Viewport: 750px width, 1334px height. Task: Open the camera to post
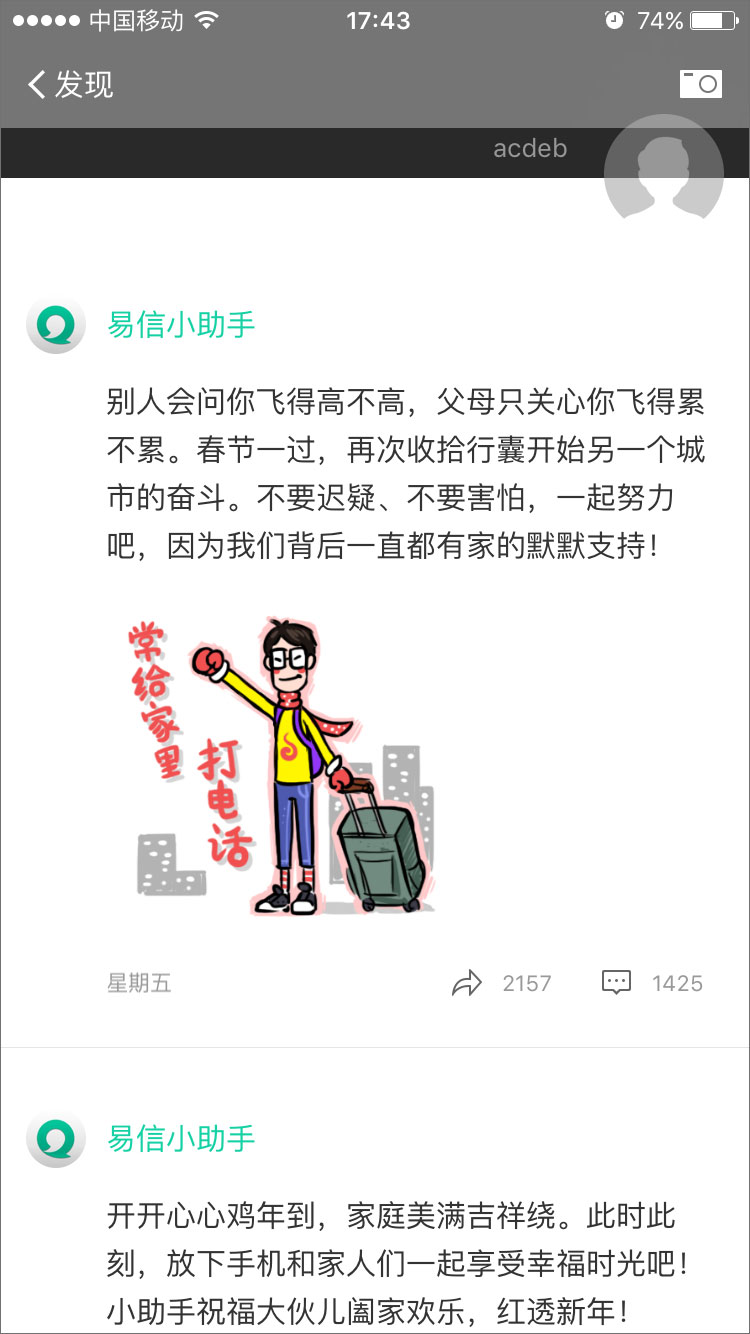tap(700, 84)
